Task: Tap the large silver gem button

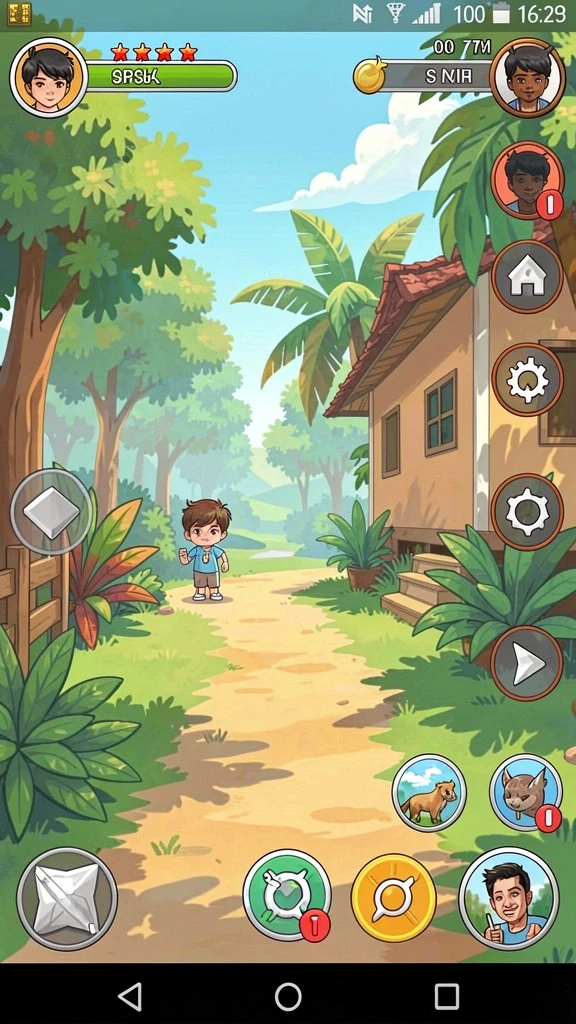Action: [67, 899]
